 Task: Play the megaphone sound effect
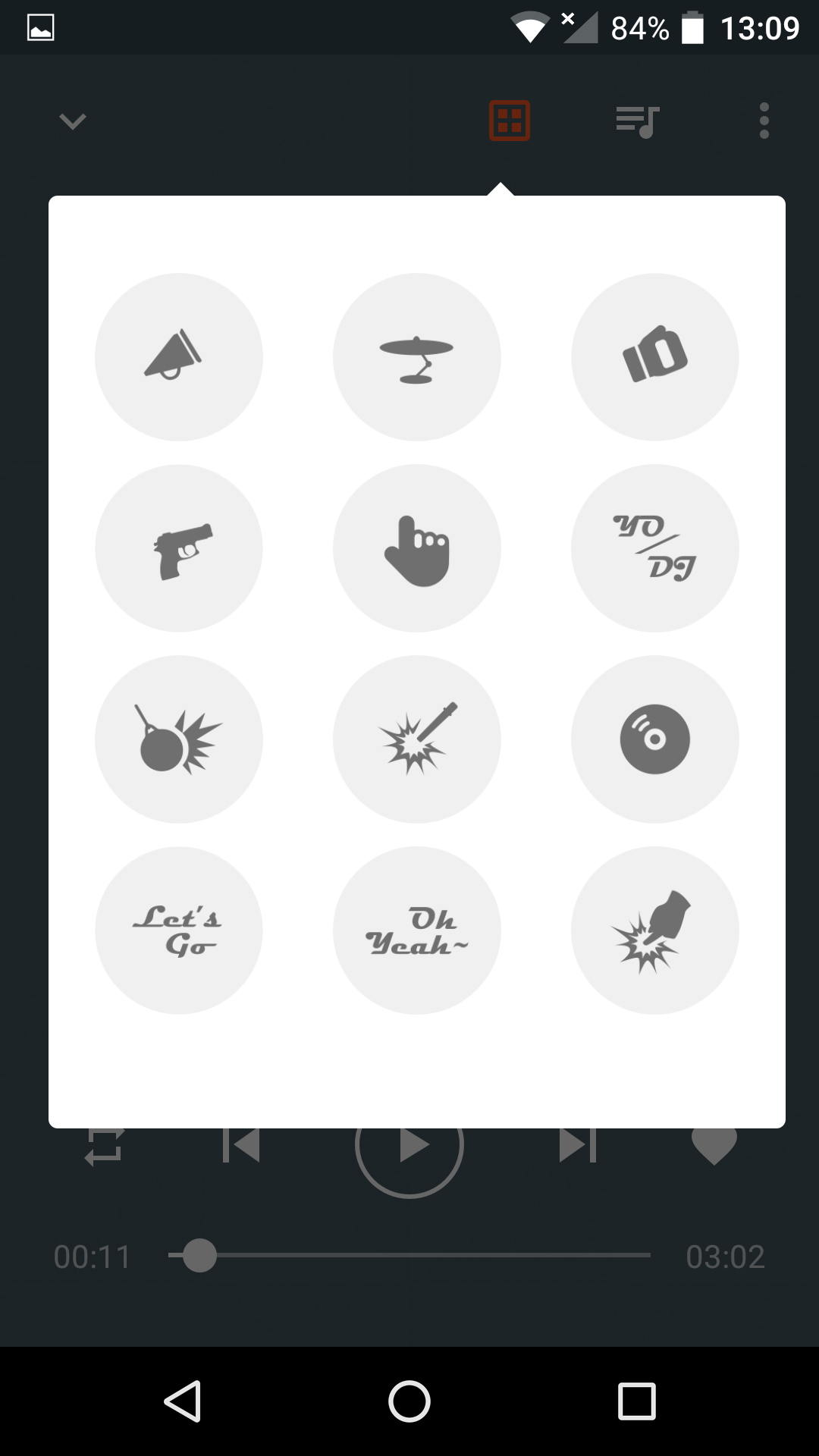[x=179, y=356]
